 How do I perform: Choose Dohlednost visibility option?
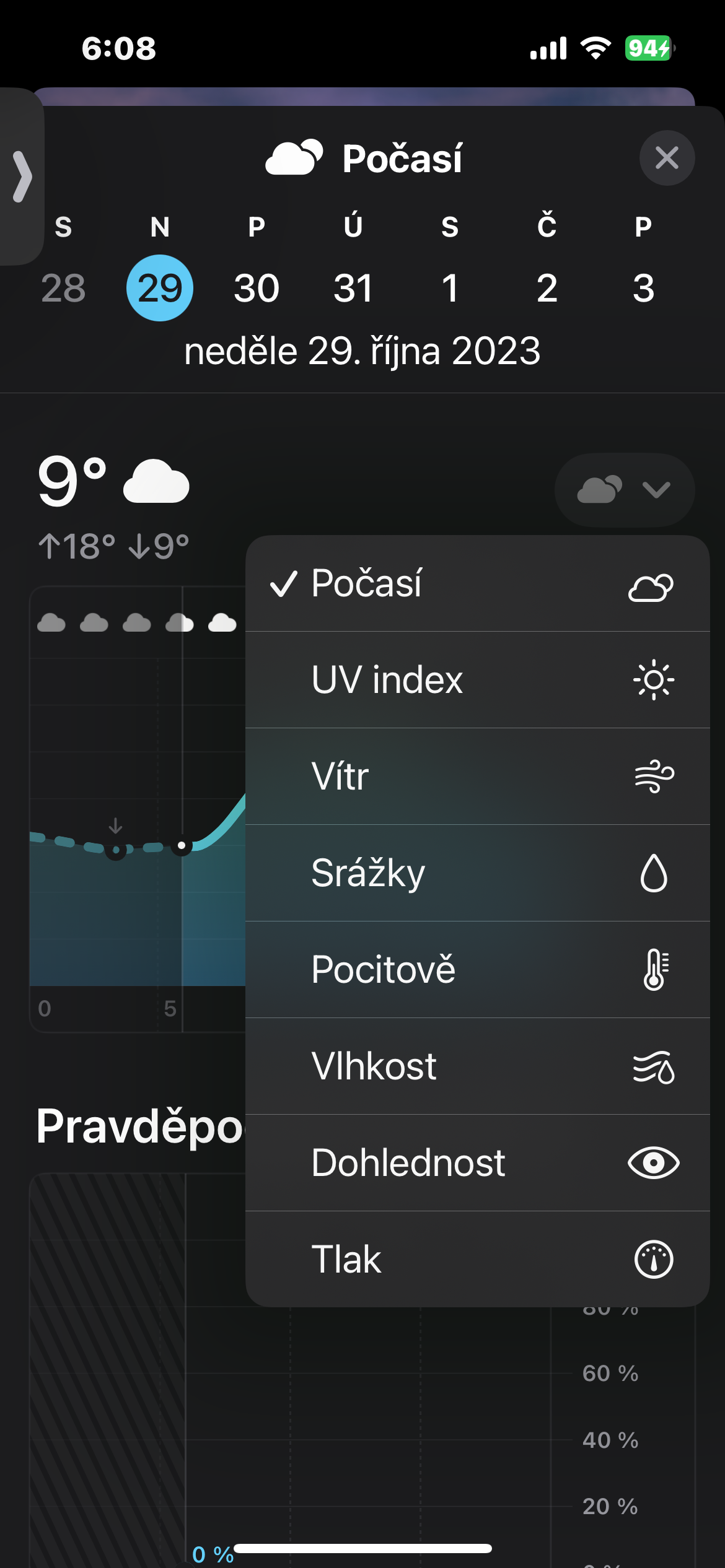(477, 1163)
